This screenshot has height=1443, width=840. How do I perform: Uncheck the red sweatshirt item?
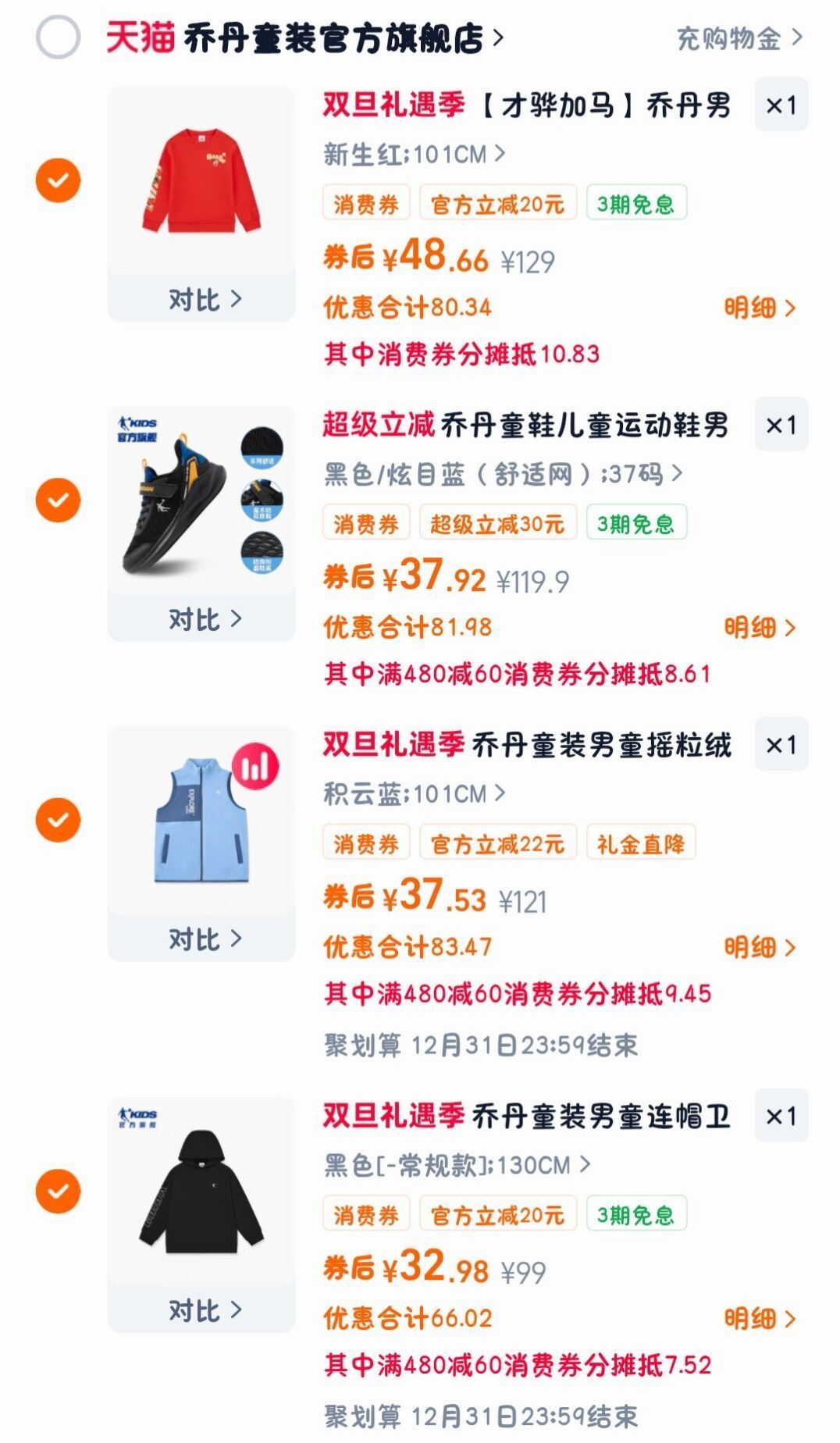58,180
